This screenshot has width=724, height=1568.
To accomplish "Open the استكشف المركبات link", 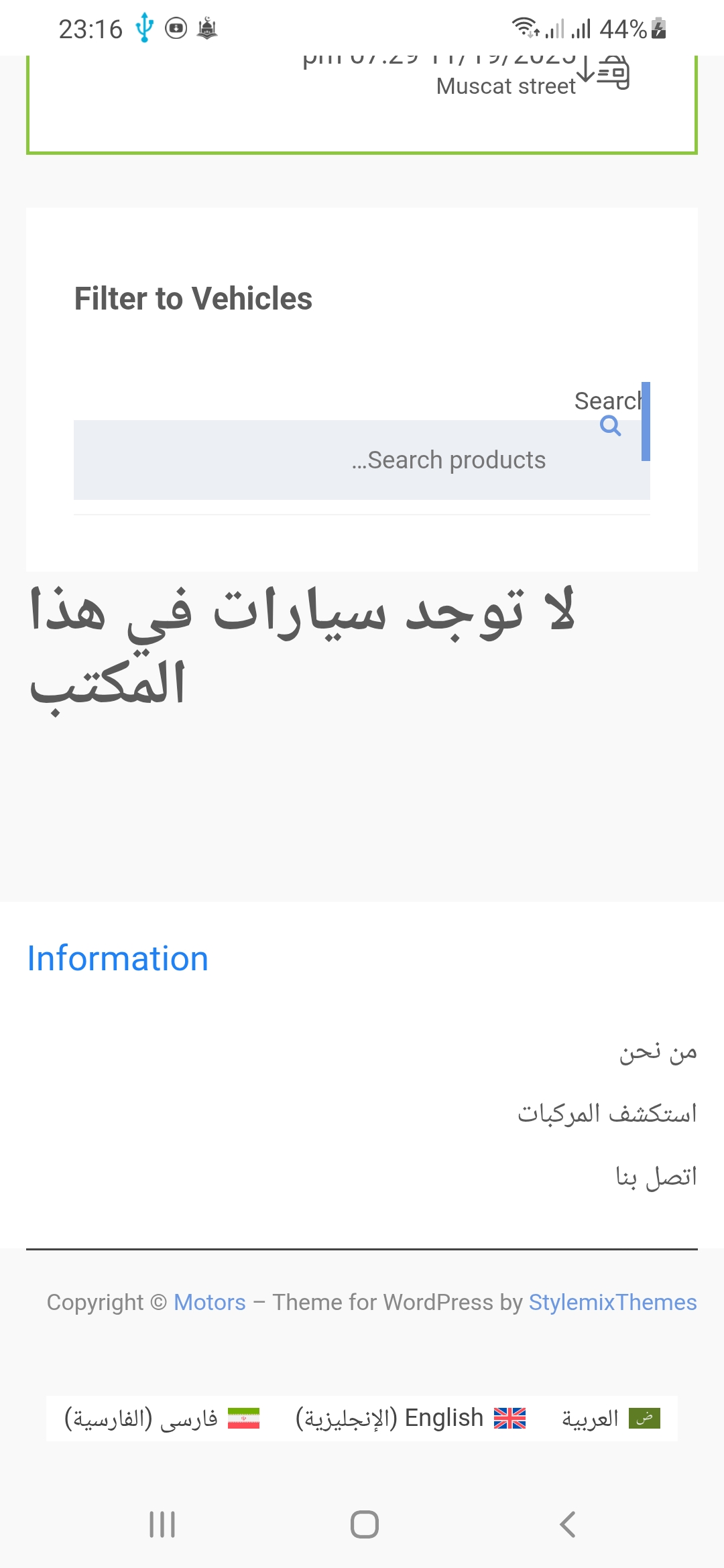I will tap(607, 1114).
